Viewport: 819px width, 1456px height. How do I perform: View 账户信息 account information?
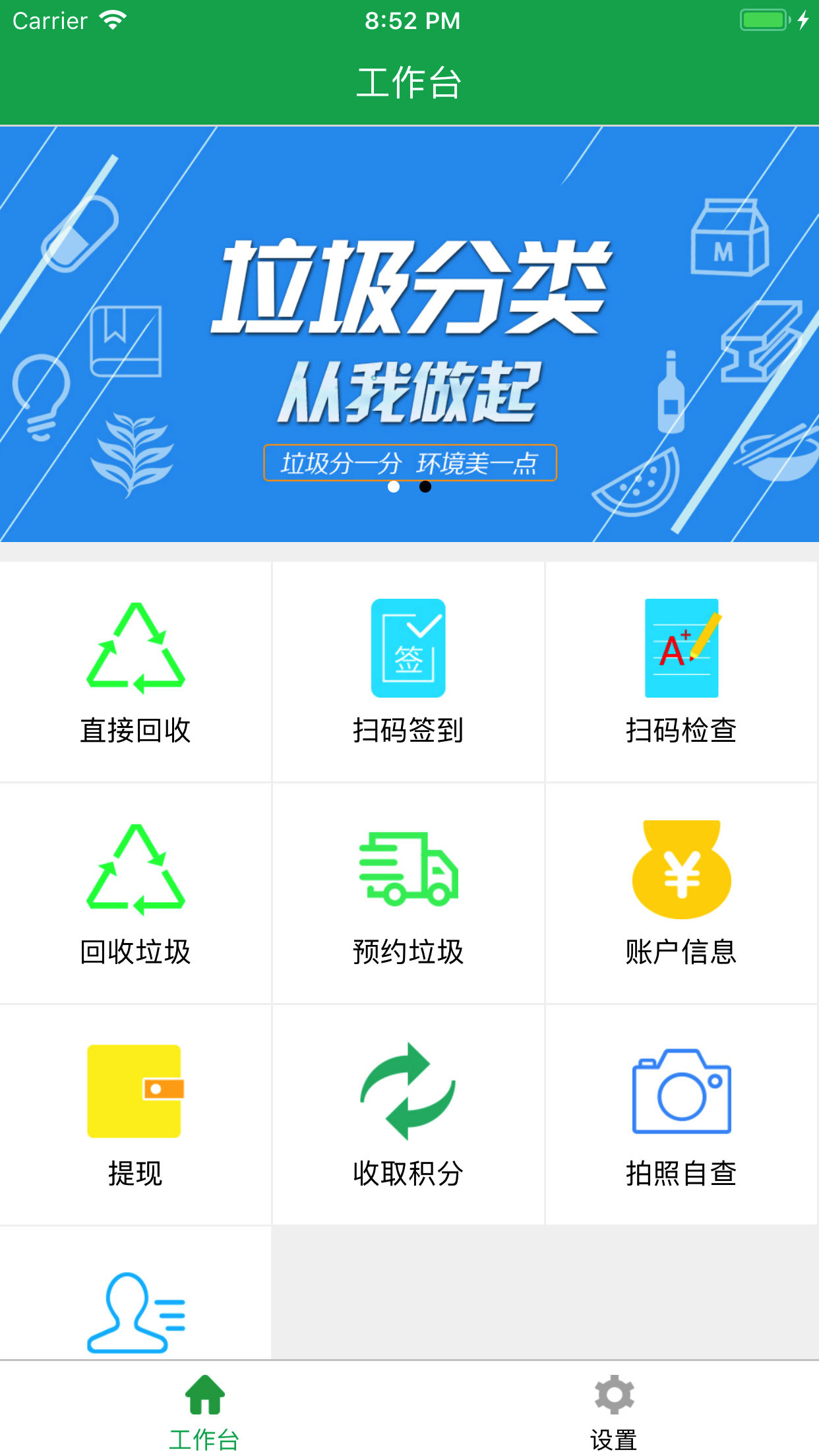[x=682, y=895]
